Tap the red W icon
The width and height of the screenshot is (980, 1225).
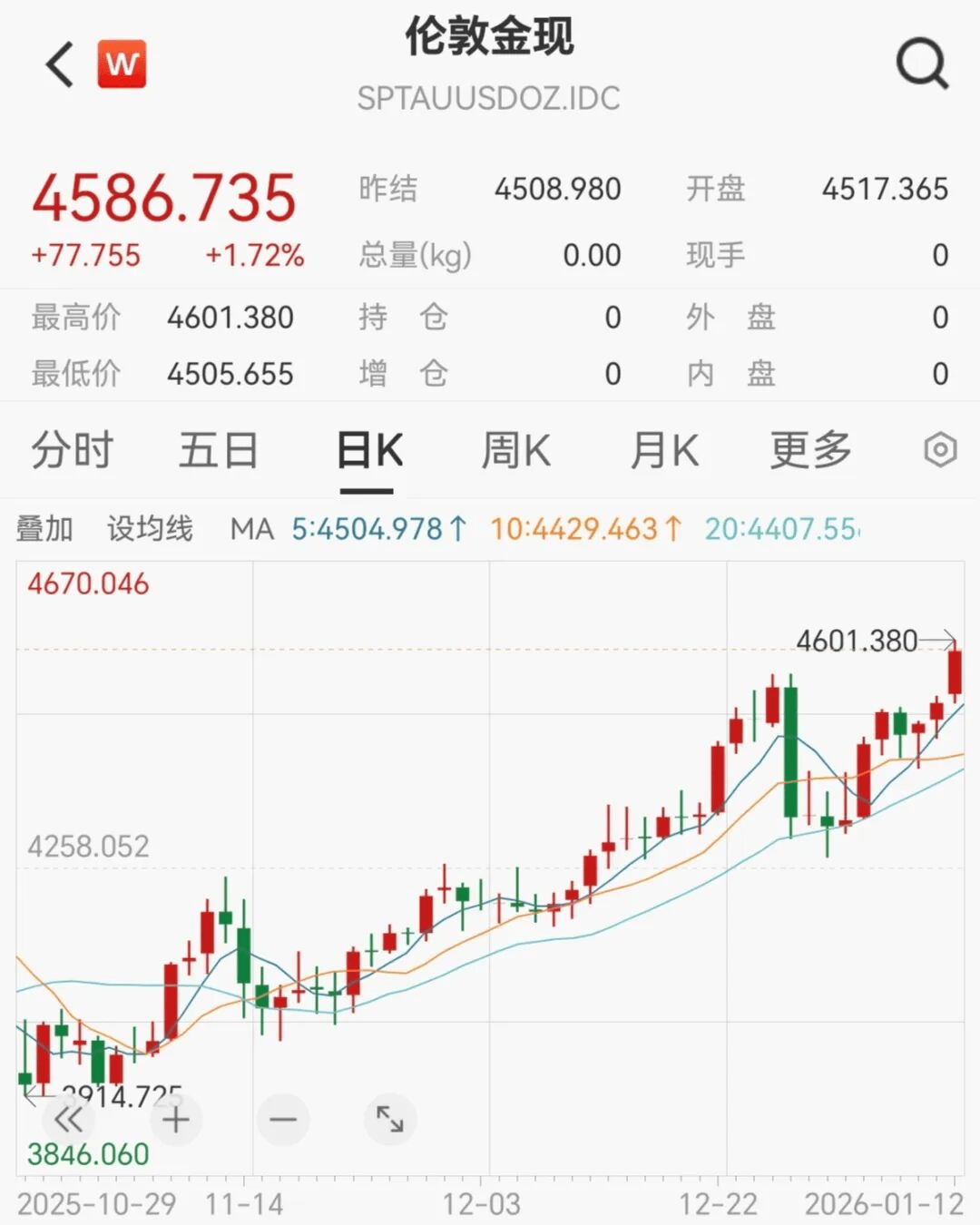tap(122, 64)
